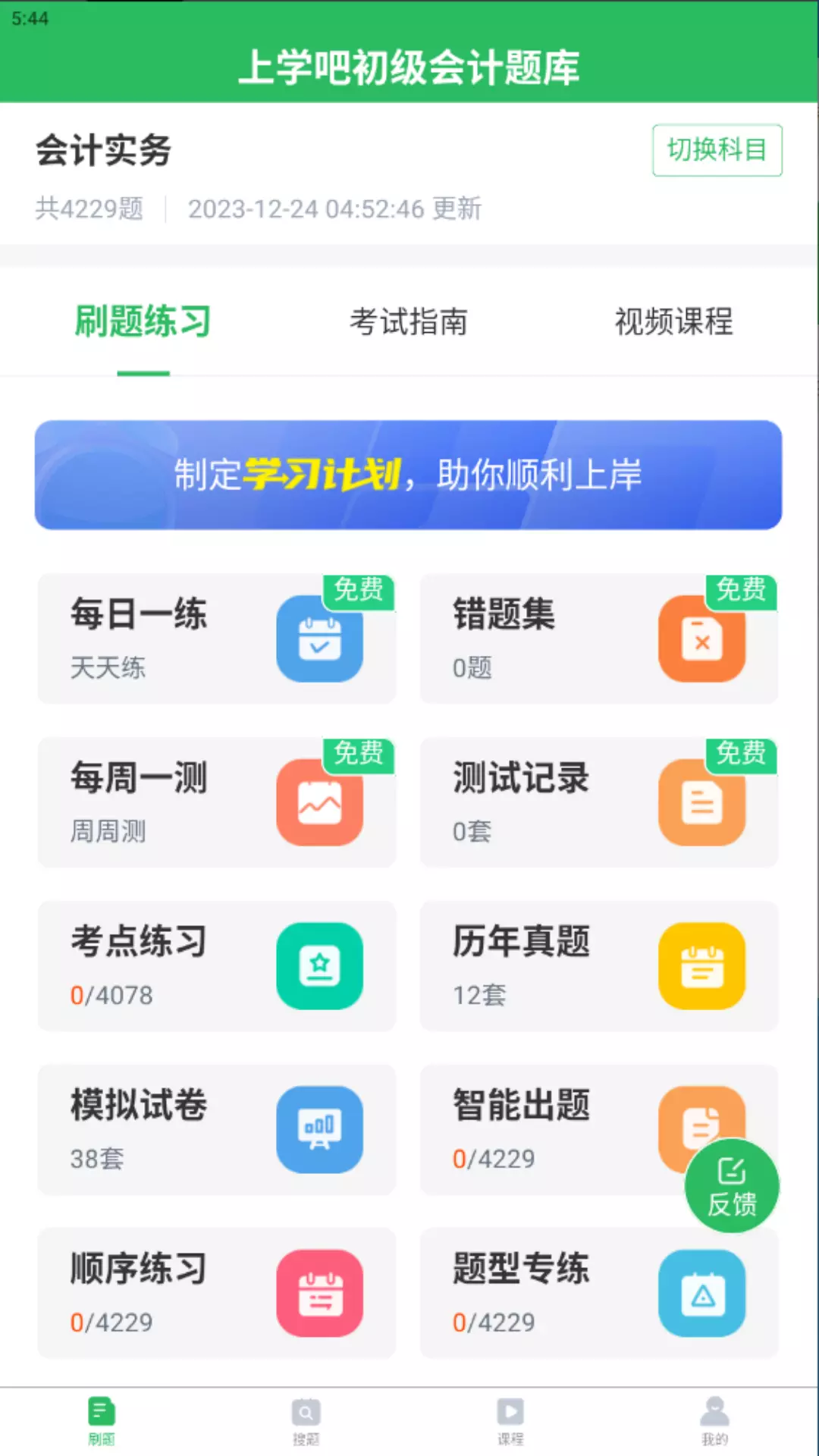819x1456 pixels.
Task: Open the 模拟试卷 card
Action: coord(217,1130)
